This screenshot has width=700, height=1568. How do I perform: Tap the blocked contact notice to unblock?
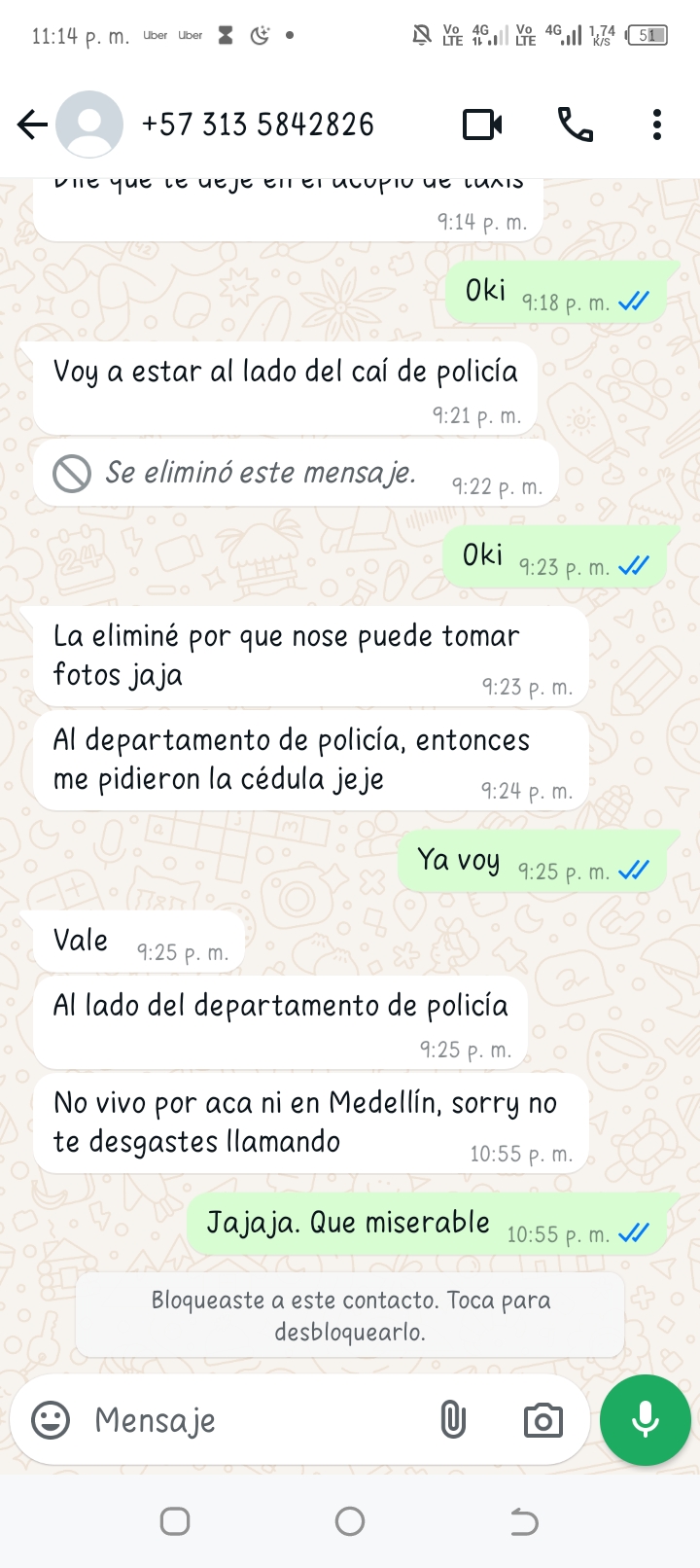tap(350, 1315)
